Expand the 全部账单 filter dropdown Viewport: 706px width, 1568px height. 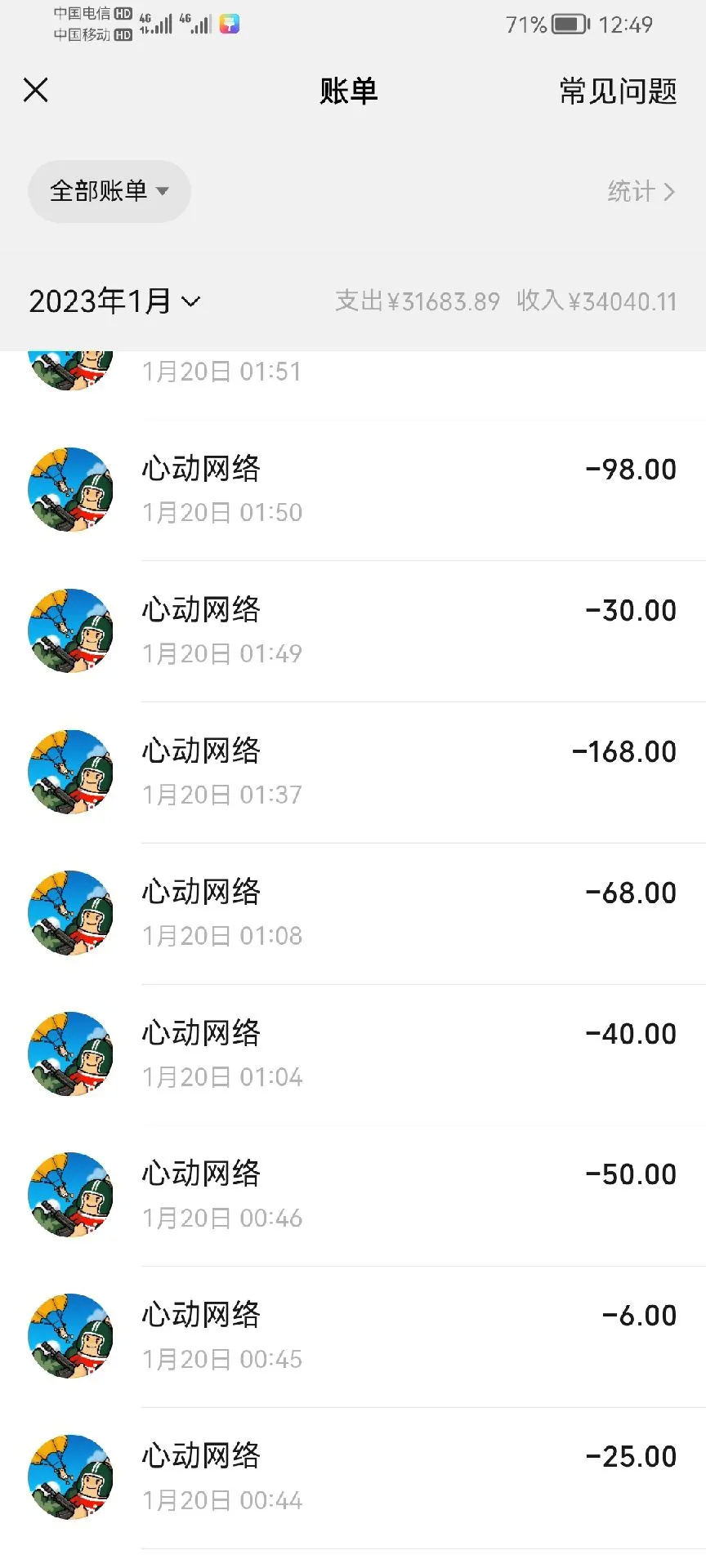[109, 191]
